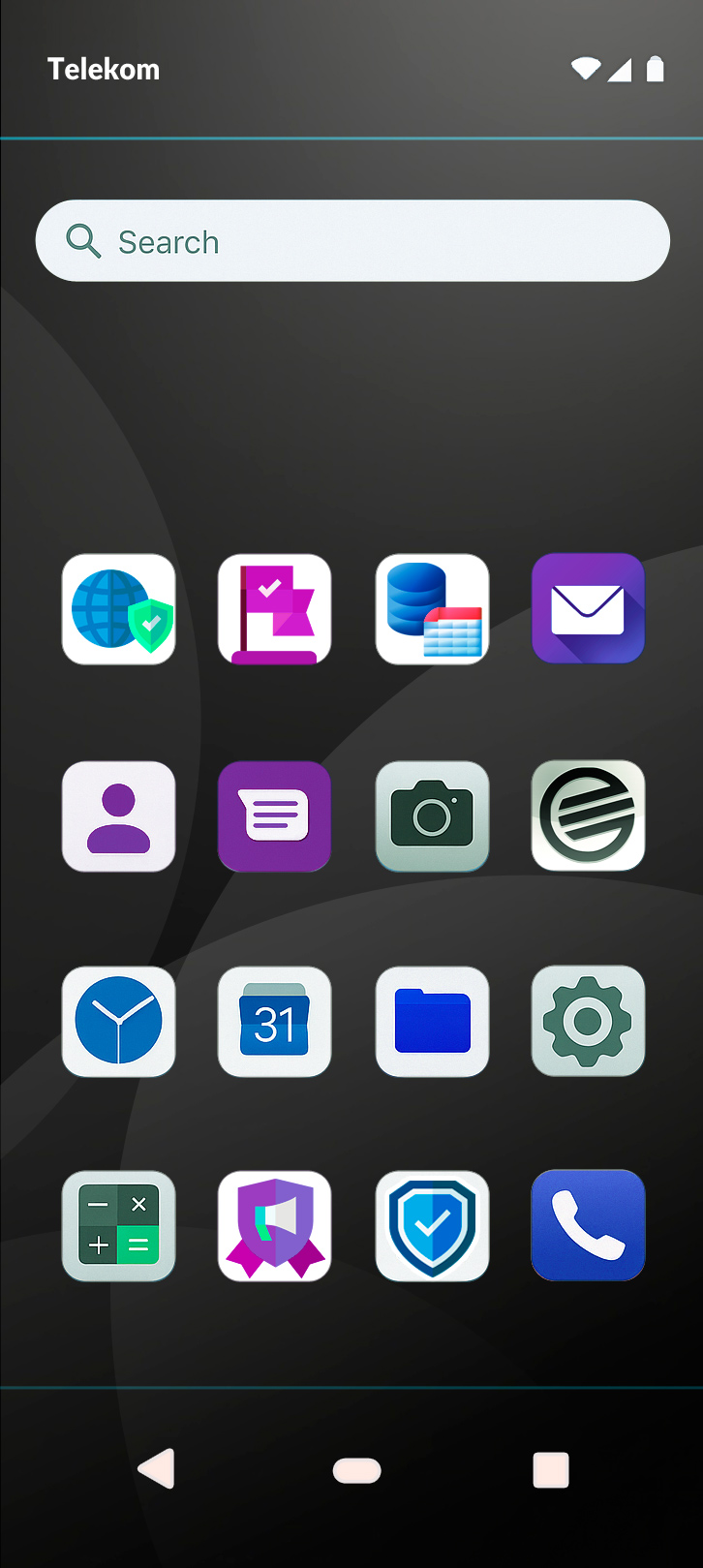Open the blue folder Files app

[432, 1022]
